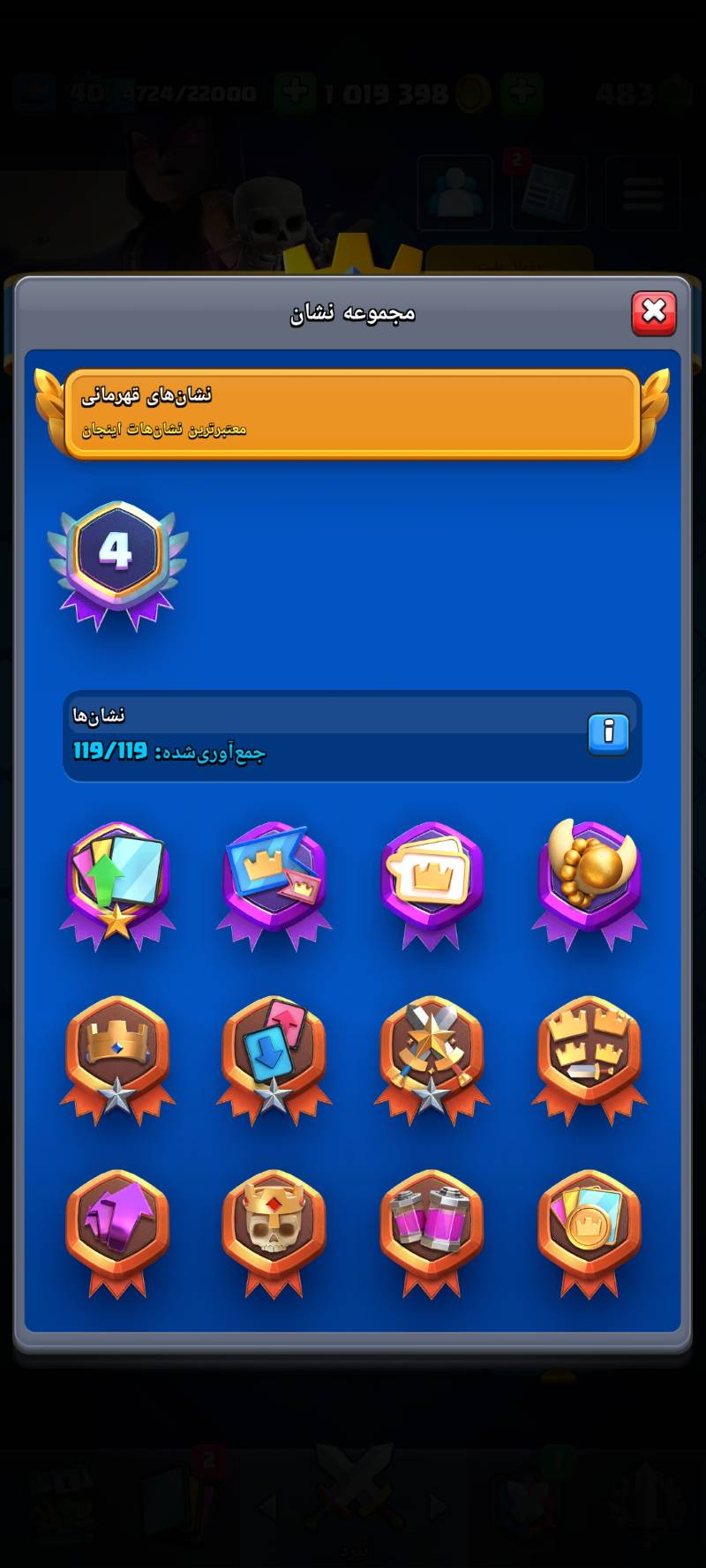Open the three crowns badge
This screenshot has height=1568, width=706.
(589, 1056)
